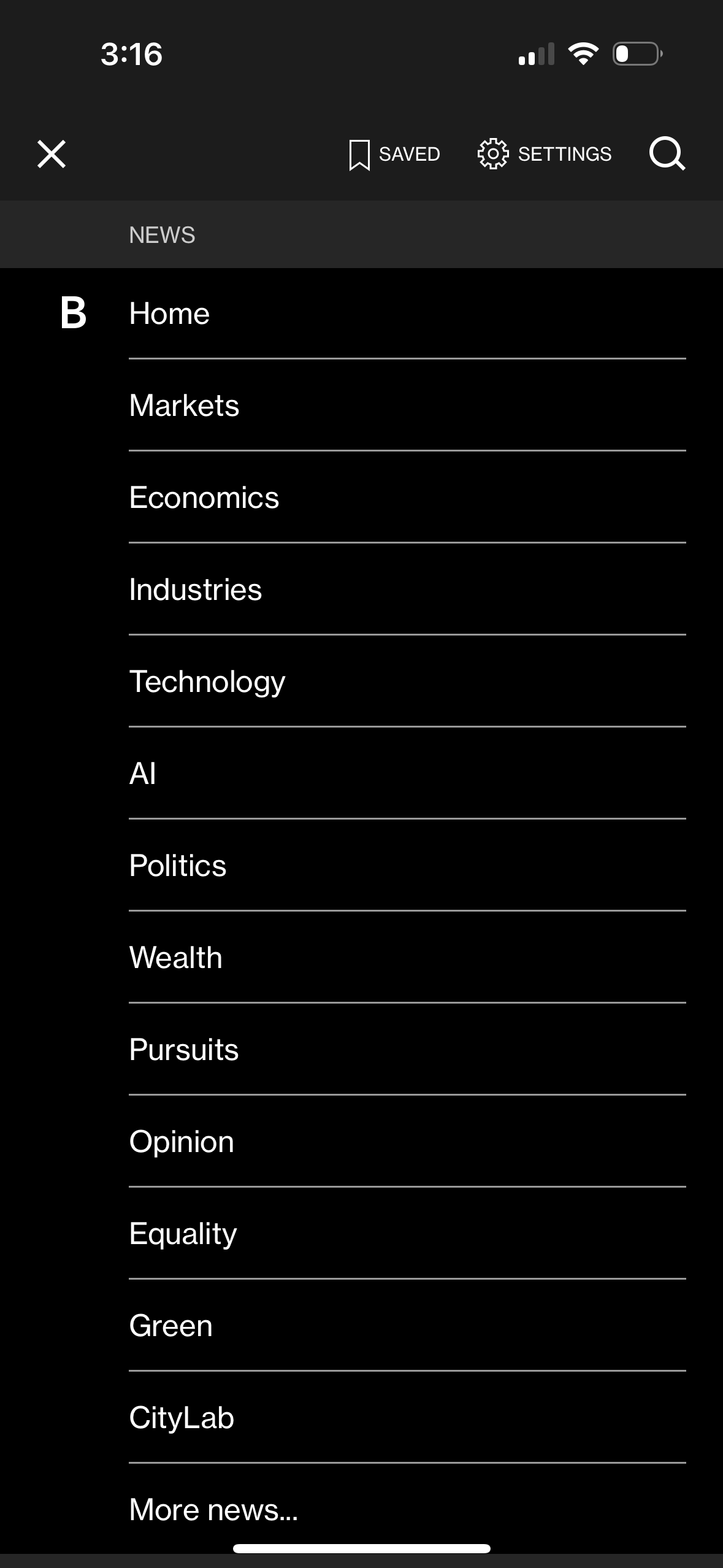Go to the Opinion section
Screen dimensions: 723x1568
point(181,1141)
